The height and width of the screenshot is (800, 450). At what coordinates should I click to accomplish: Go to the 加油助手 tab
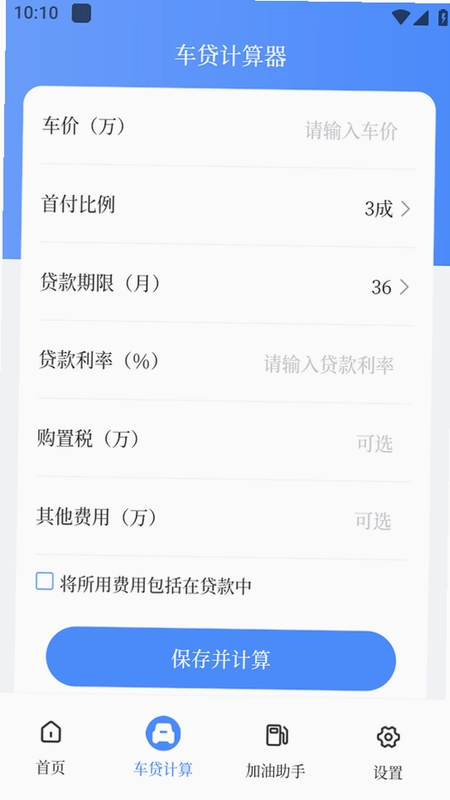(276, 748)
